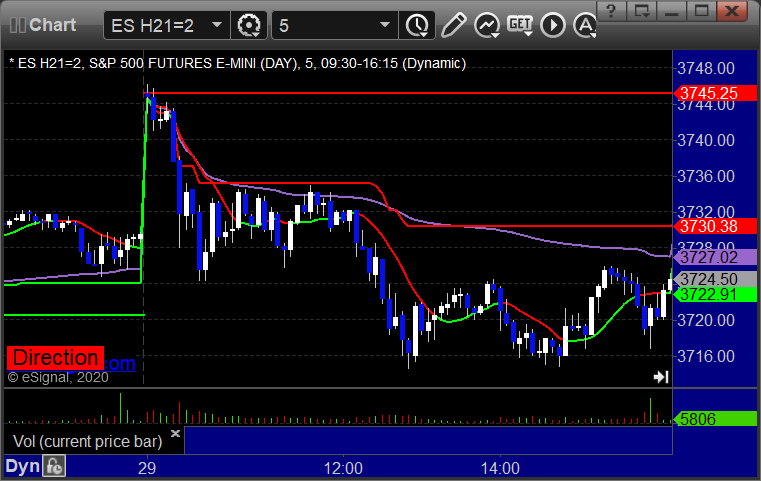
Task: Open the line chart studies menu
Action: [x=487, y=22]
